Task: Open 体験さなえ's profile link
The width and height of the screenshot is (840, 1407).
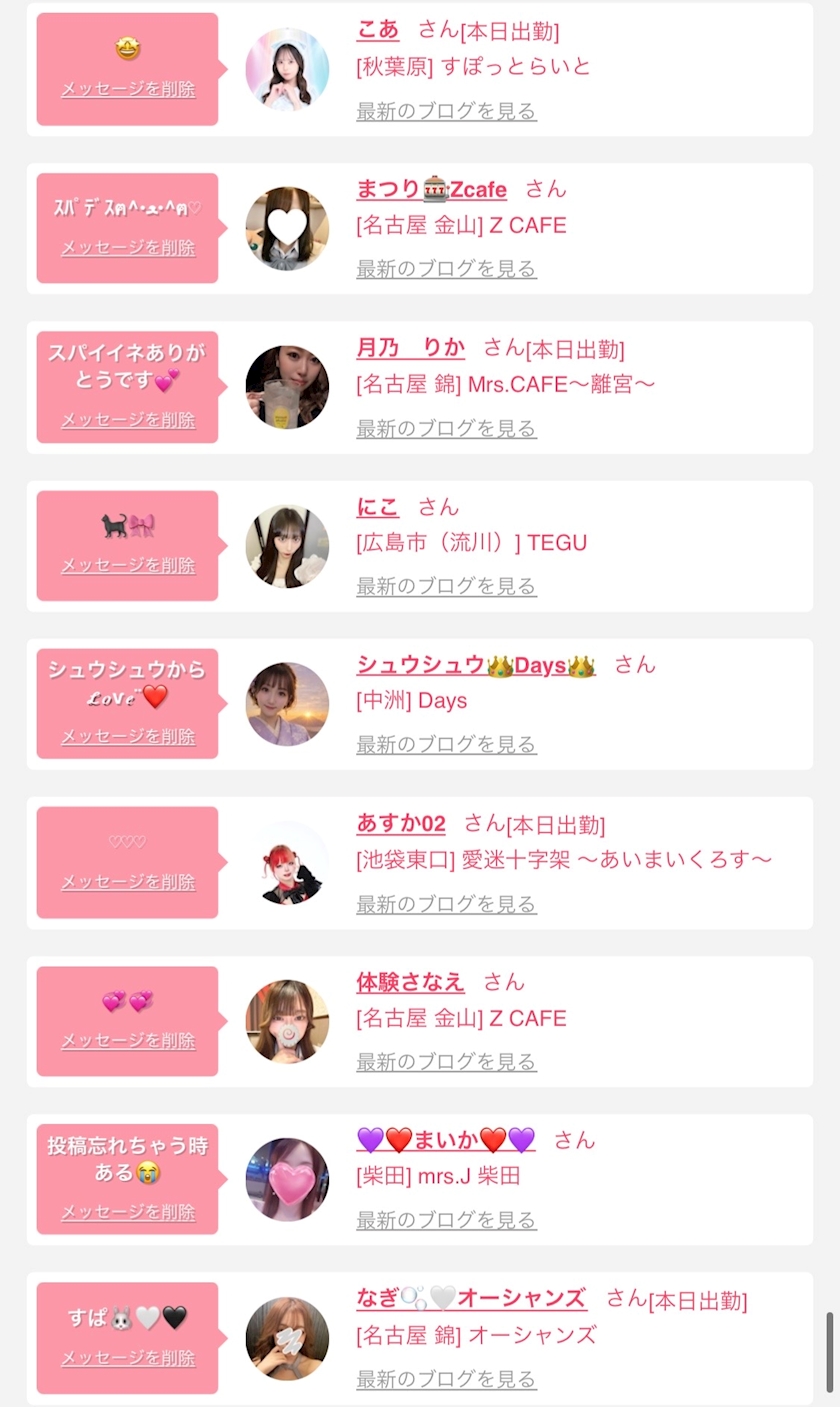Action: [410, 982]
